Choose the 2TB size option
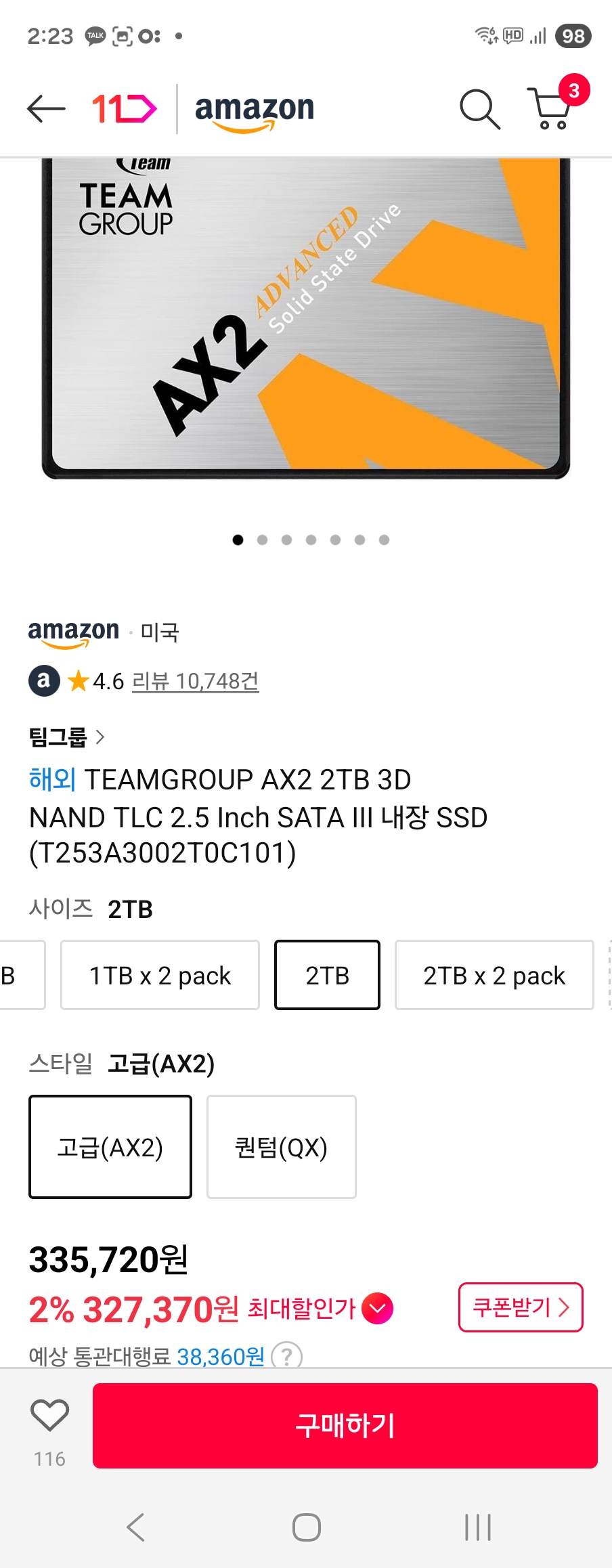Image resolution: width=612 pixels, height=1568 pixels. pos(327,975)
